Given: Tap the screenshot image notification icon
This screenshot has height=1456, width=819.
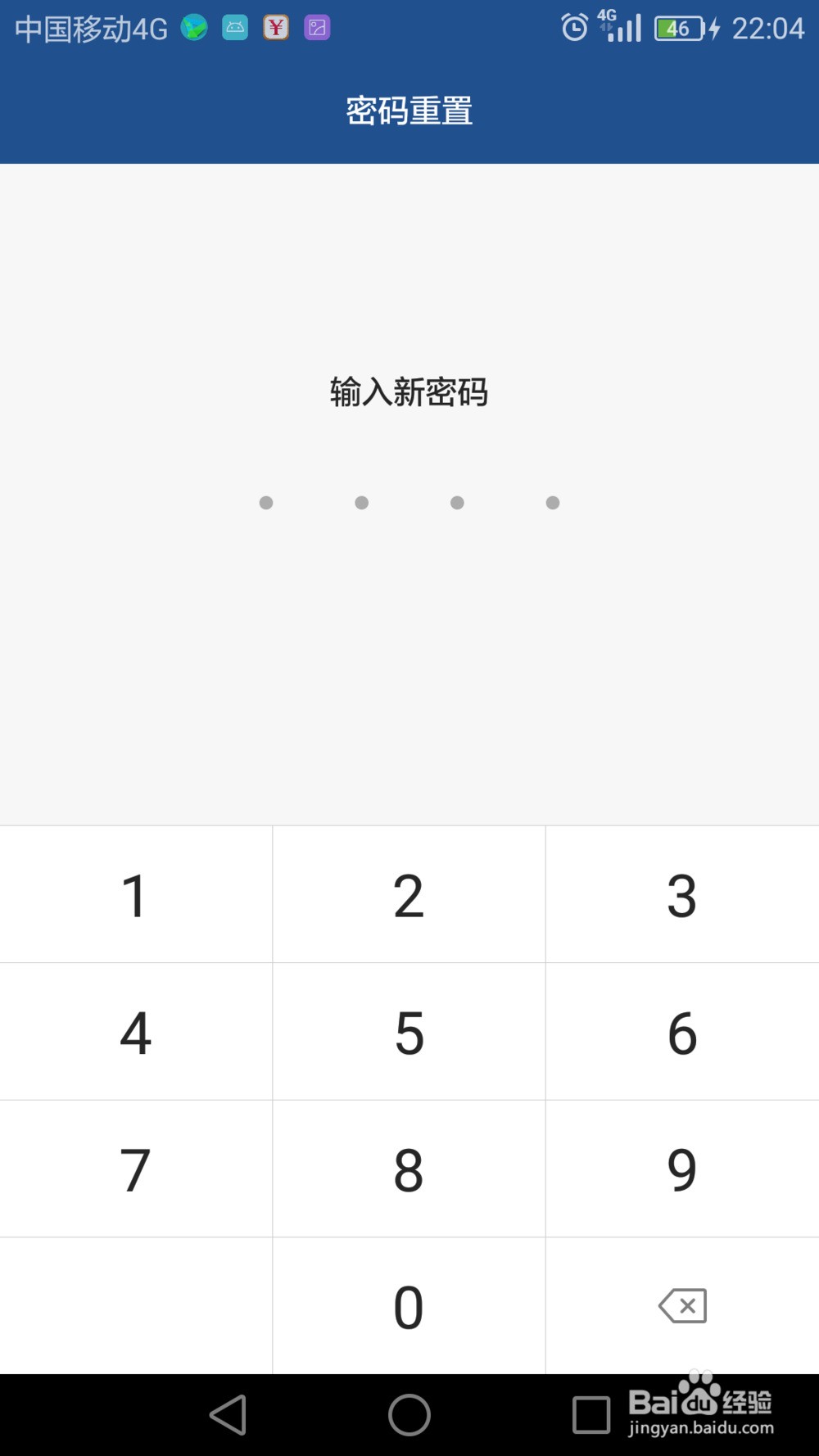Looking at the screenshot, I should [316, 27].
